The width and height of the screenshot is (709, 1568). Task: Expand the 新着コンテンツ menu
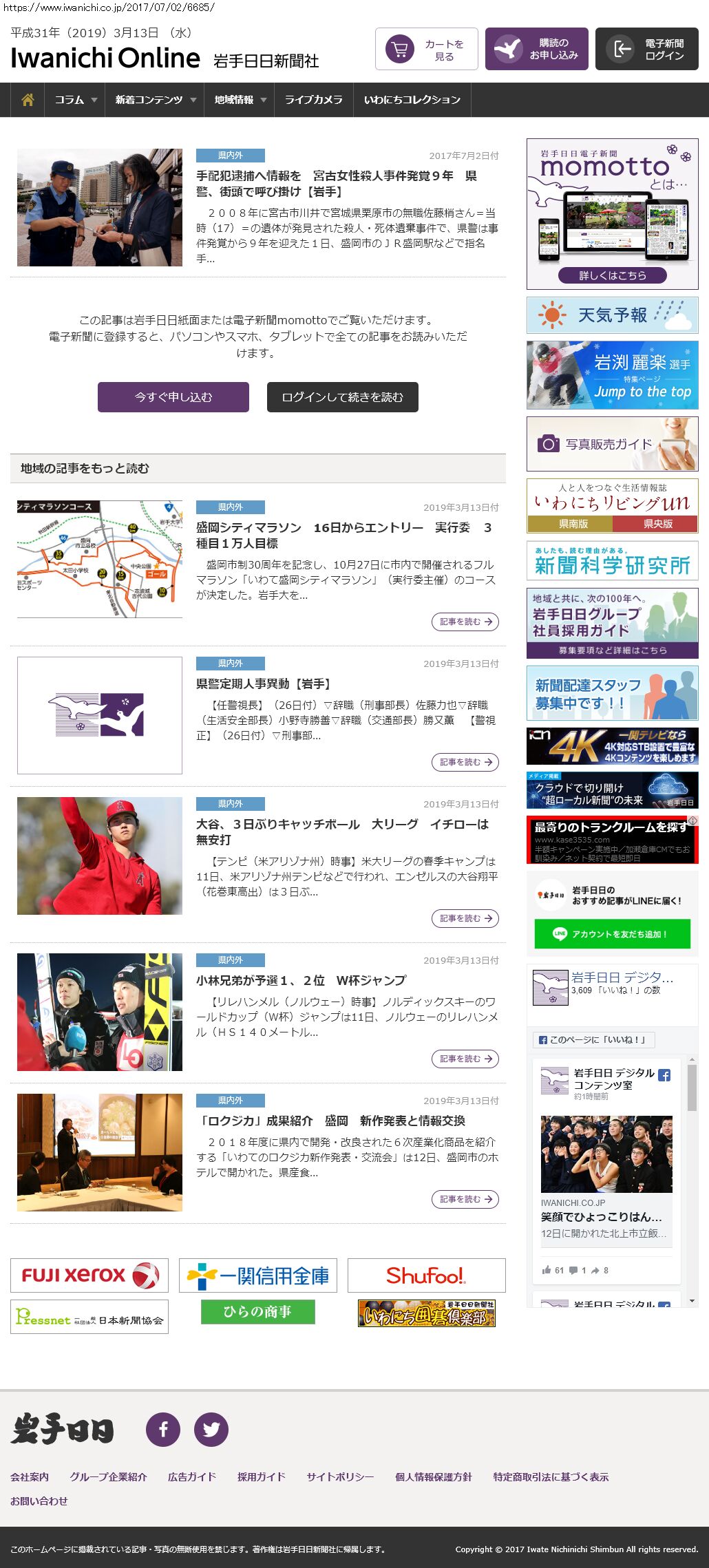point(155,100)
